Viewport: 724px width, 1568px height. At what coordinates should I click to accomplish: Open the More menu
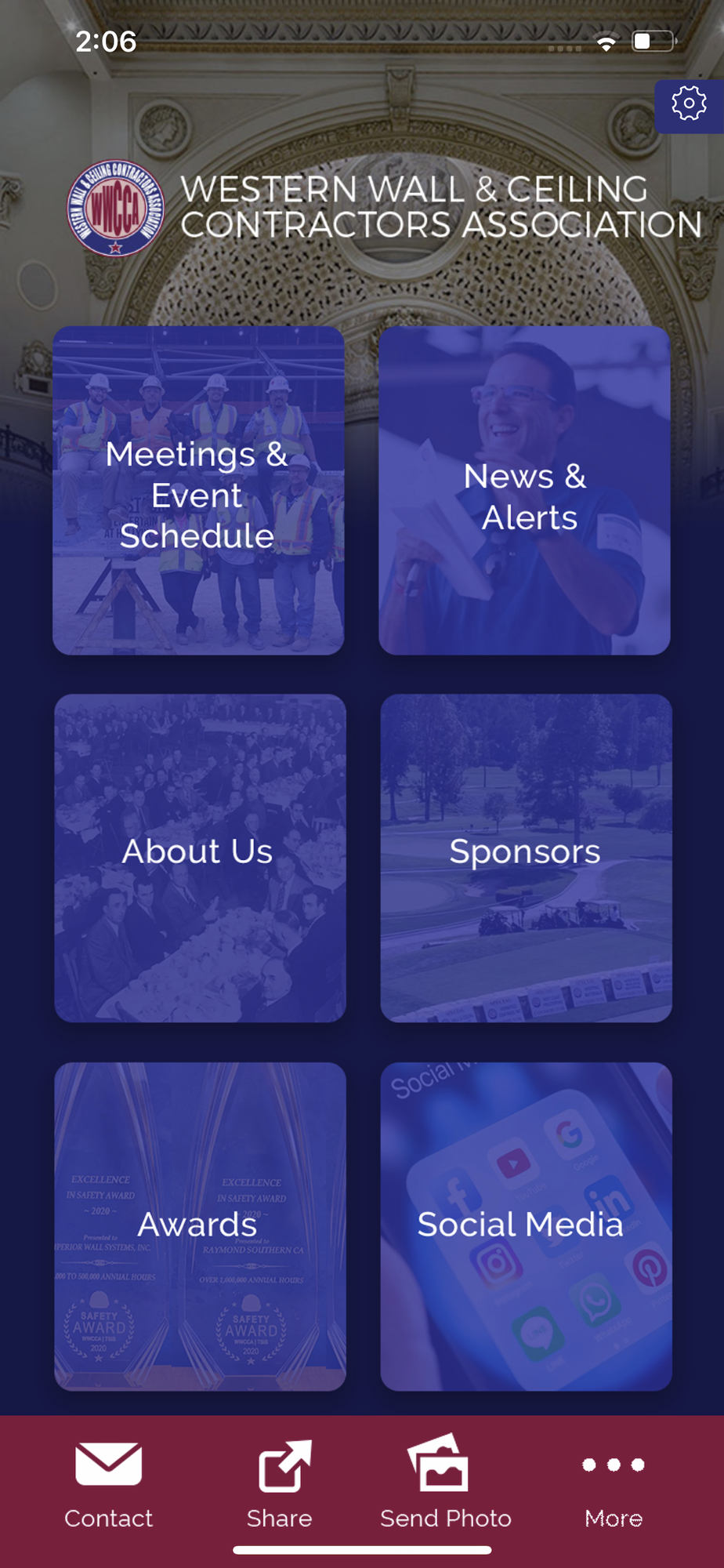(614, 1484)
